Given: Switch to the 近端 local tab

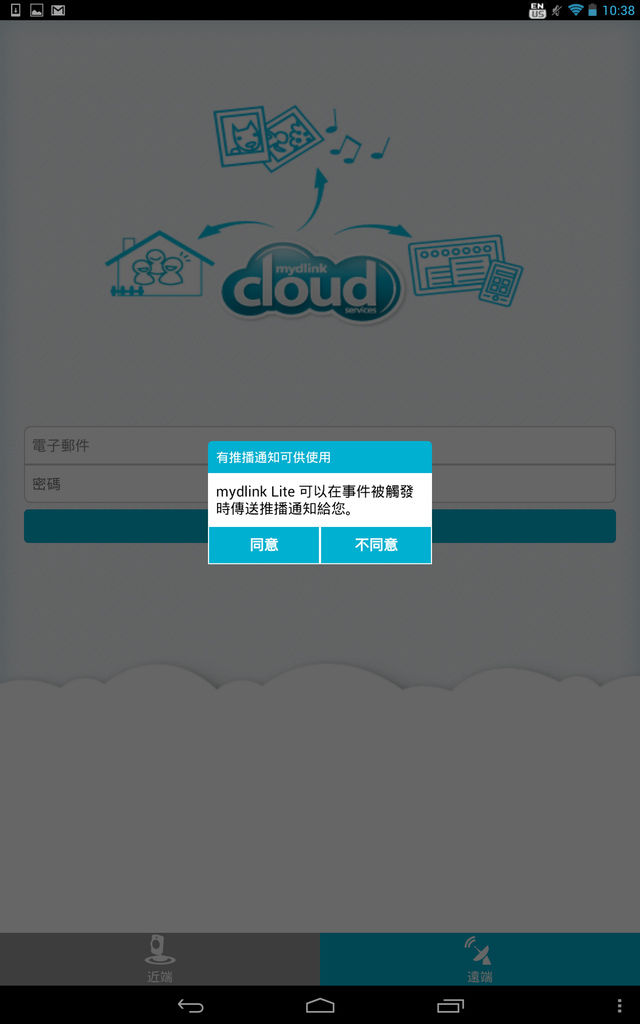Looking at the screenshot, I should [x=160, y=959].
